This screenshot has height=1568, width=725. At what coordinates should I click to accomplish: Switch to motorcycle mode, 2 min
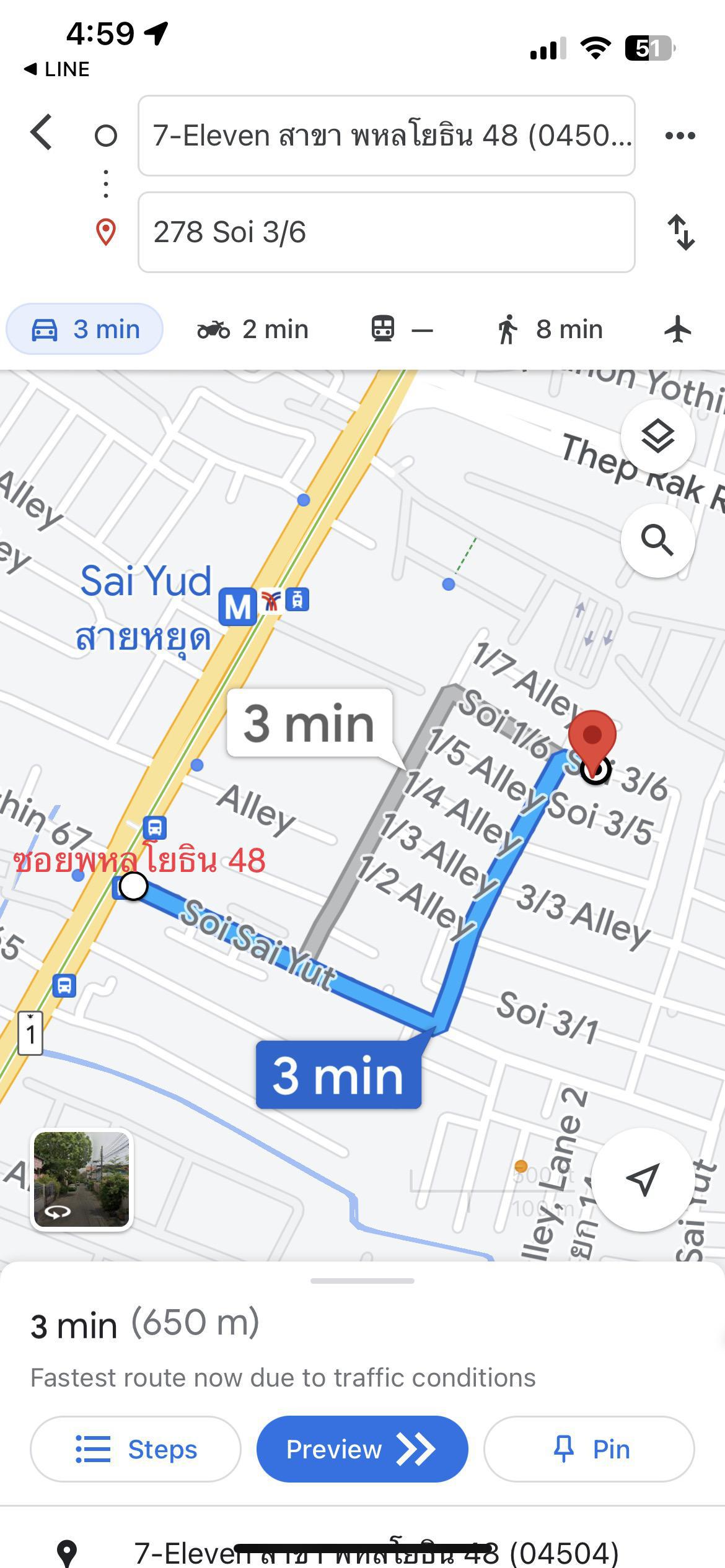click(252, 329)
